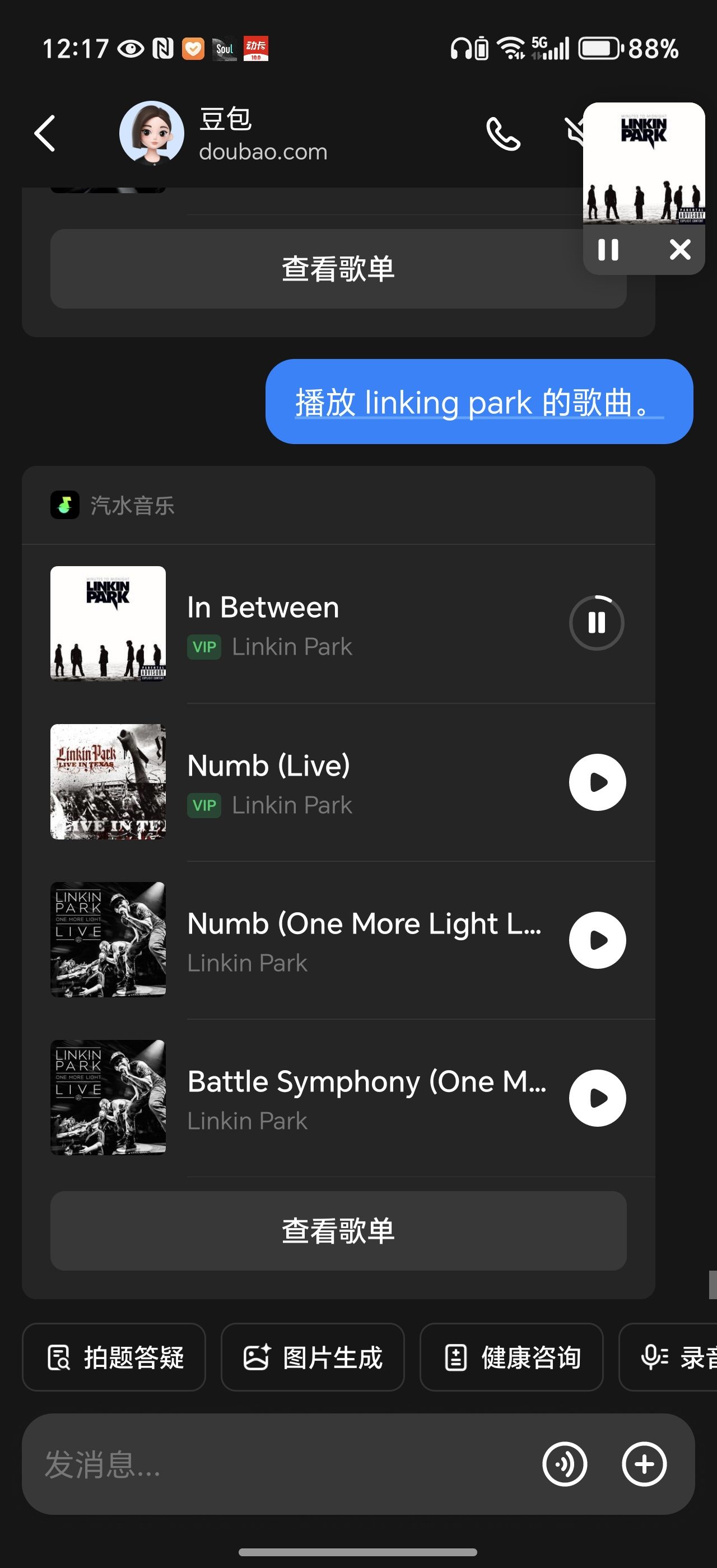Open the plus attachment menu
The height and width of the screenshot is (1568, 717).
(x=644, y=1464)
